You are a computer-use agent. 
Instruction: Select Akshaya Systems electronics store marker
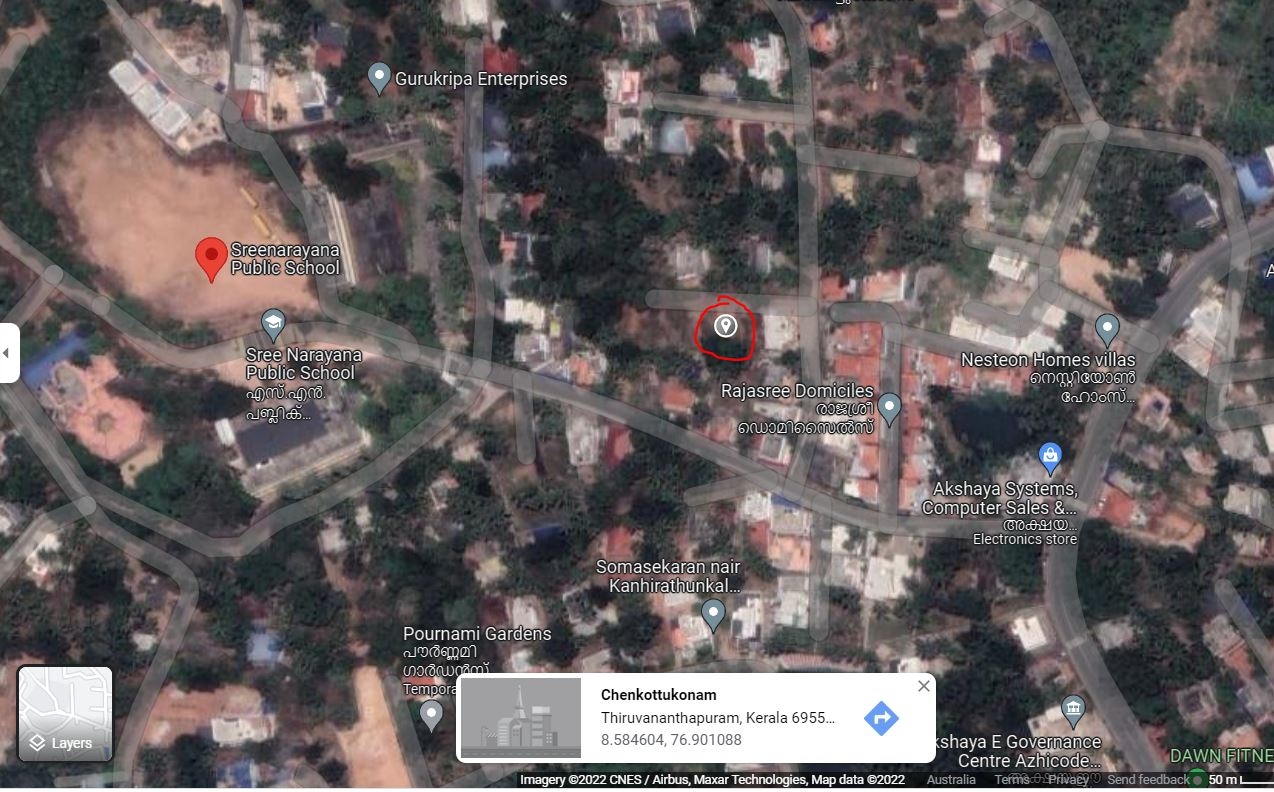point(1050,458)
